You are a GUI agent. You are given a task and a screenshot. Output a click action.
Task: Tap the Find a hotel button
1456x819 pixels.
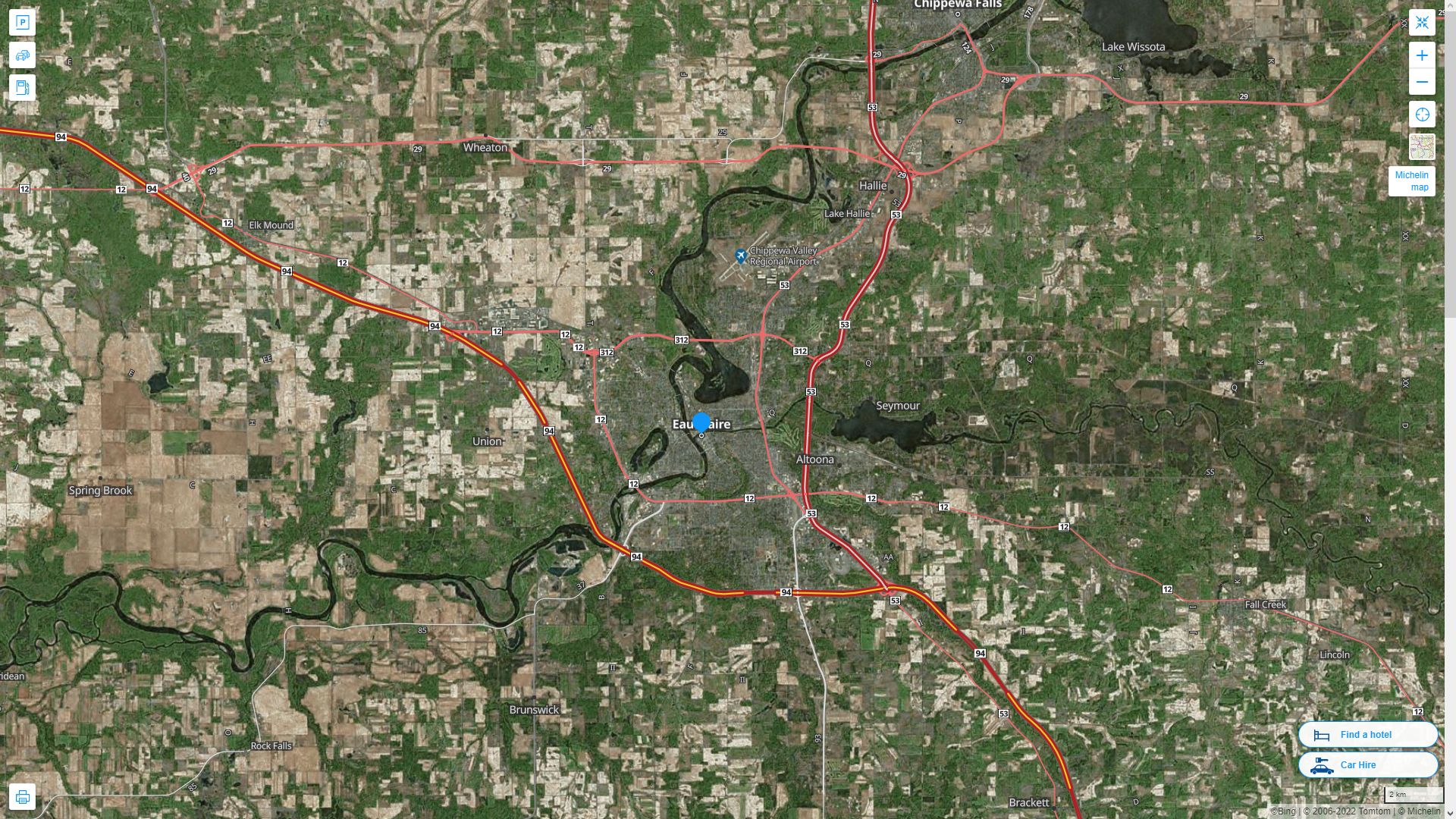coord(1367,735)
